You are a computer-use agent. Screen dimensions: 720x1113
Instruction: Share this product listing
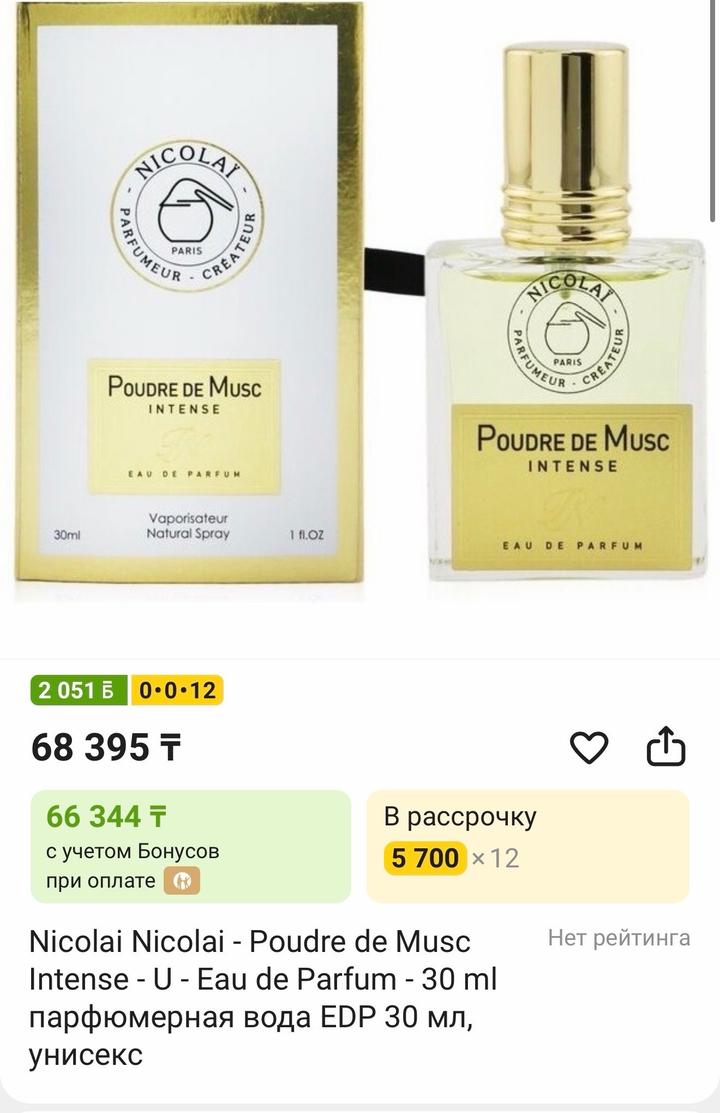click(x=666, y=747)
